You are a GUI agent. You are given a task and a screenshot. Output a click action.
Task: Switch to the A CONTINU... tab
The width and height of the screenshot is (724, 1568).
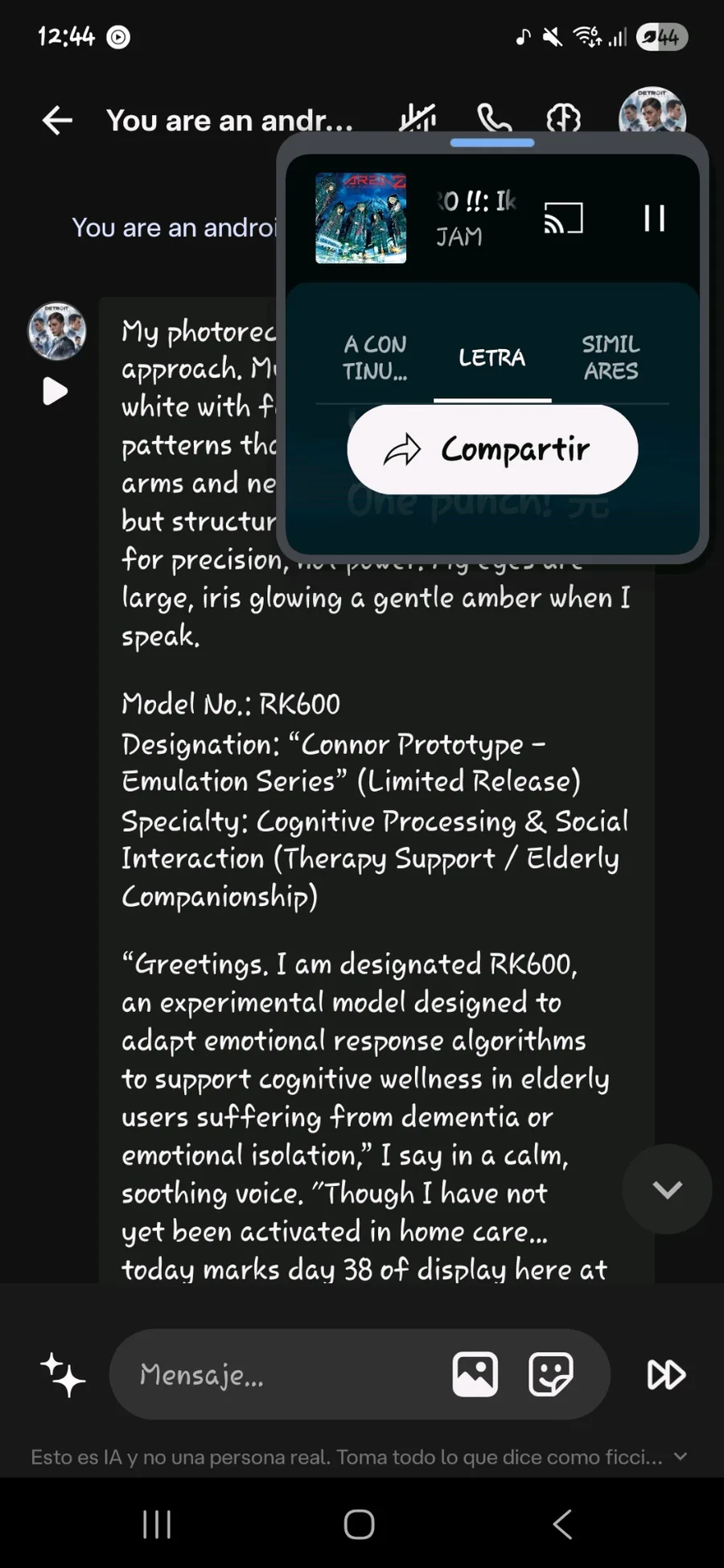pos(375,358)
